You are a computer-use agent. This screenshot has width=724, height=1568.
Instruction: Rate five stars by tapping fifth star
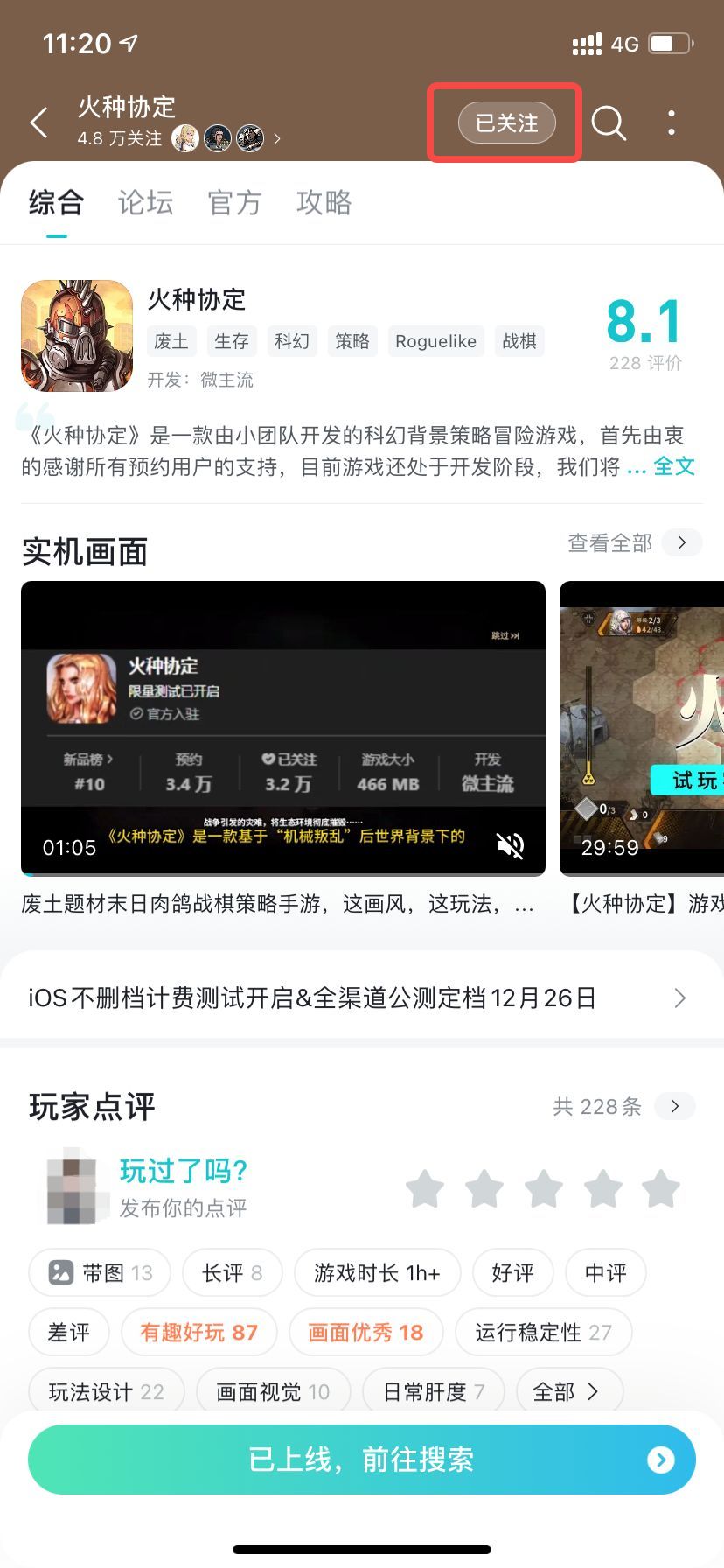click(x=661, y=1189)
